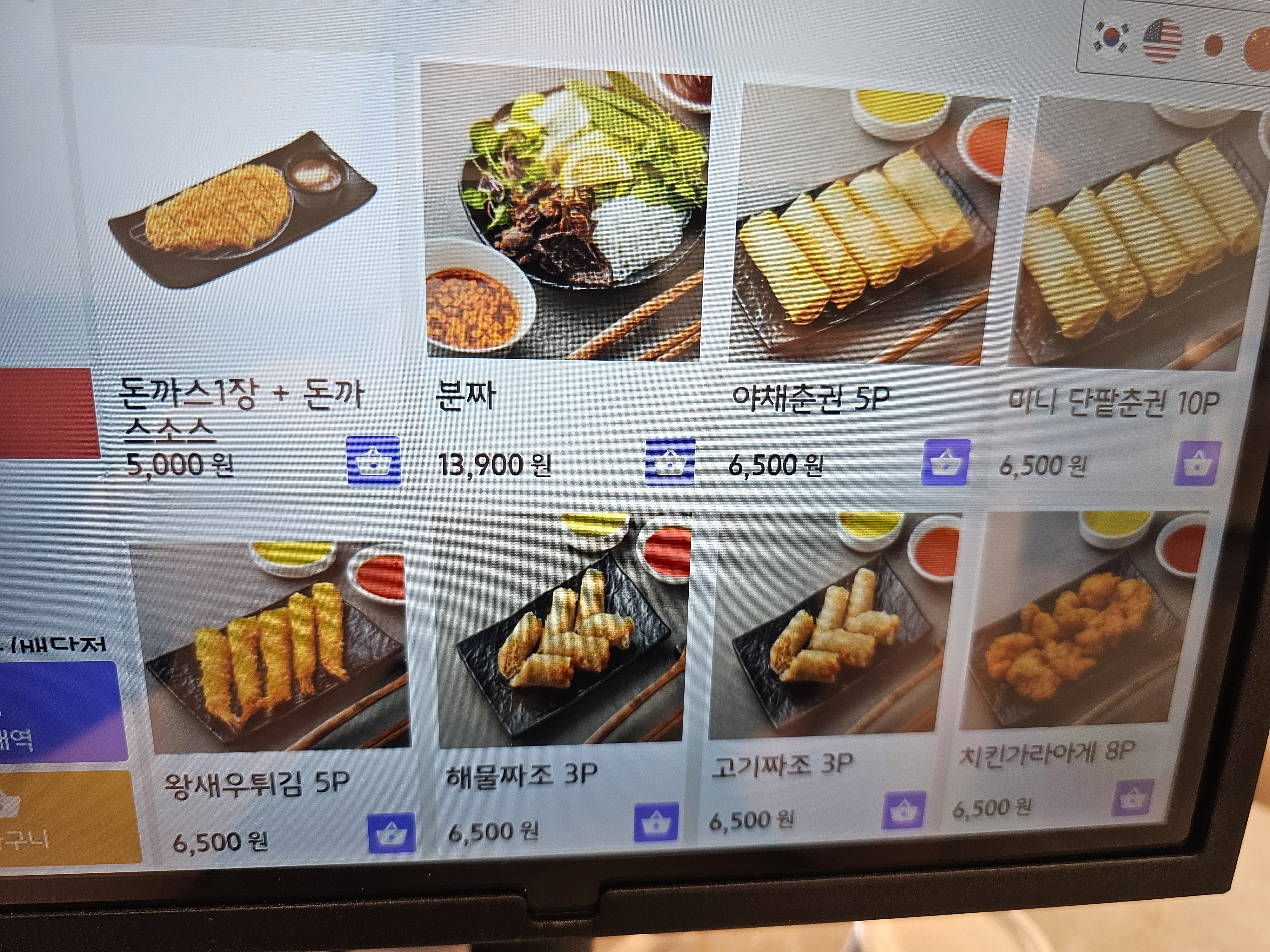Open the yellow 장바구니 cart button
This screenshot has width=1270, height=952.
pos(63,818)
